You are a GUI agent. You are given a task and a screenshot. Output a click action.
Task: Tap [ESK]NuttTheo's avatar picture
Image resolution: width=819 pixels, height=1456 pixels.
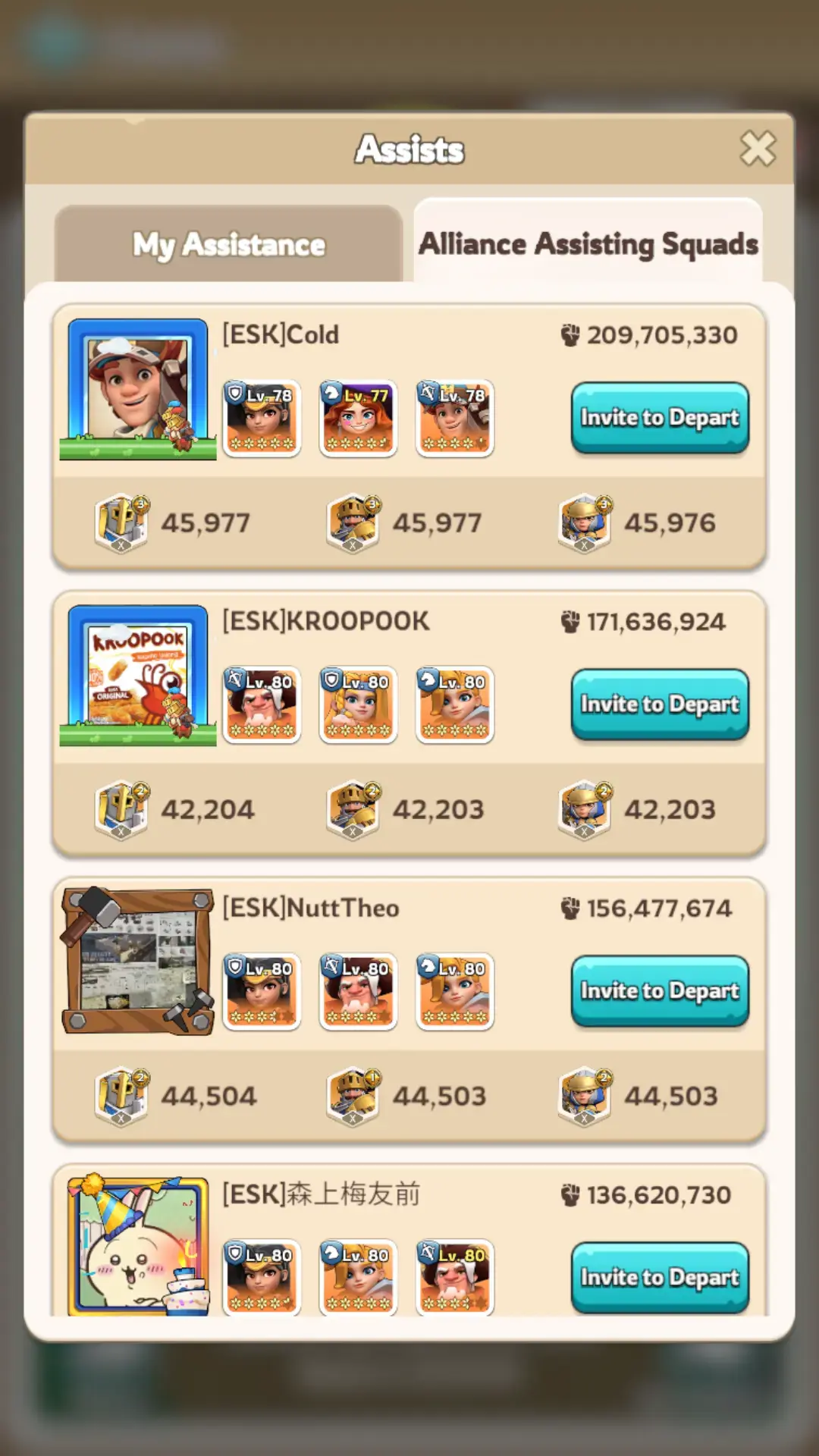(138, 961)
